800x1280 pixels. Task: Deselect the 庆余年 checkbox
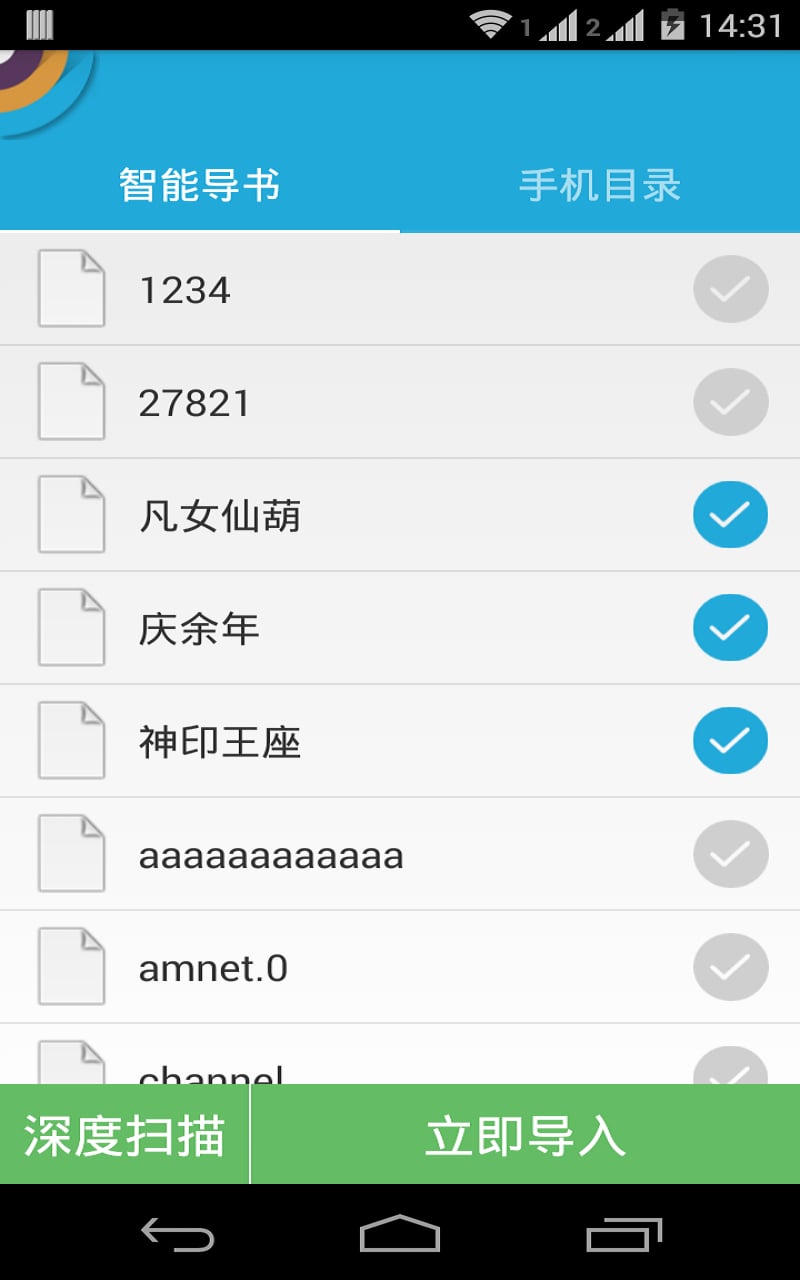[x=731, y=628]
